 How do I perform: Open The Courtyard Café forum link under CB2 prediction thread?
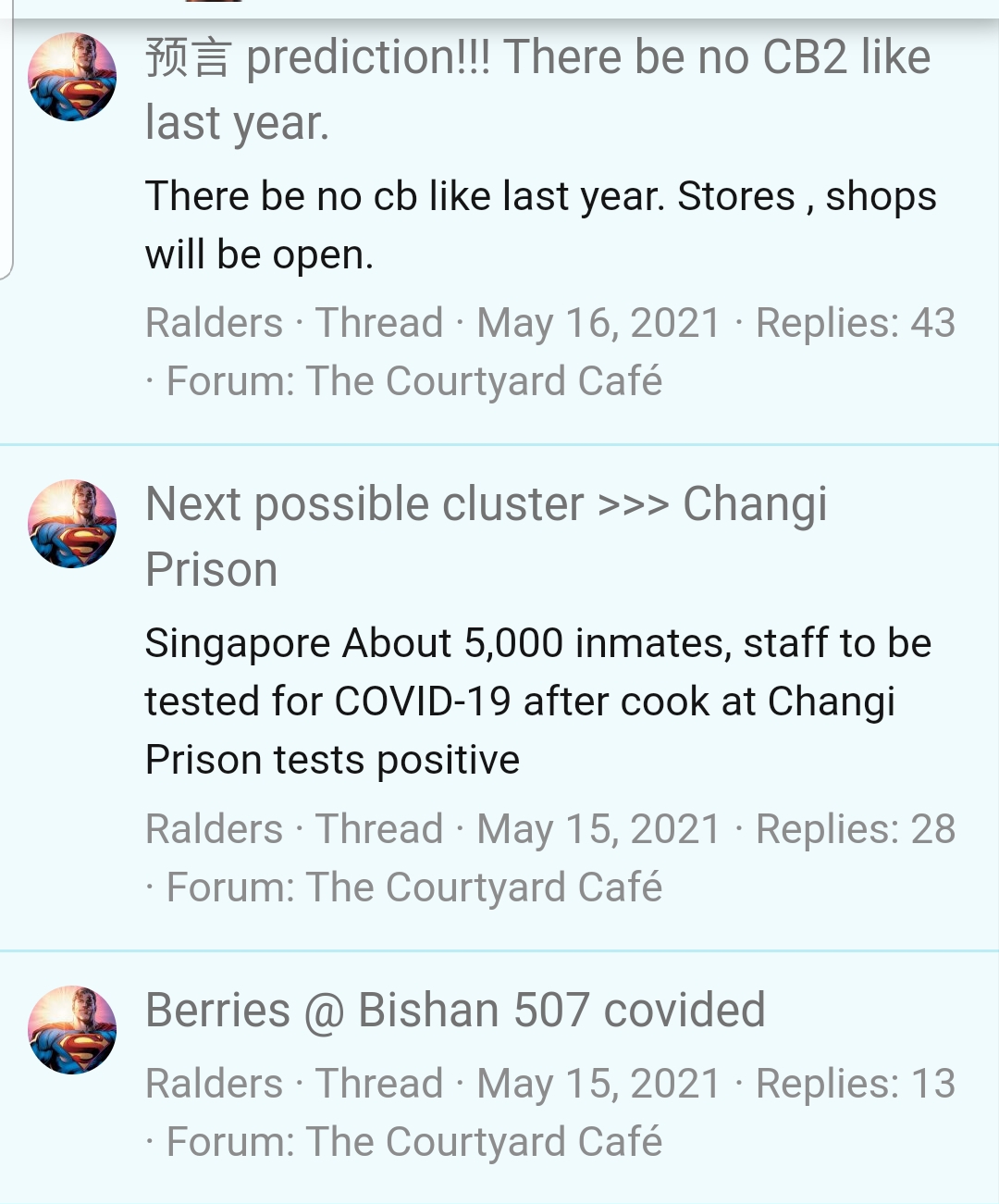[x=484, y=380]
